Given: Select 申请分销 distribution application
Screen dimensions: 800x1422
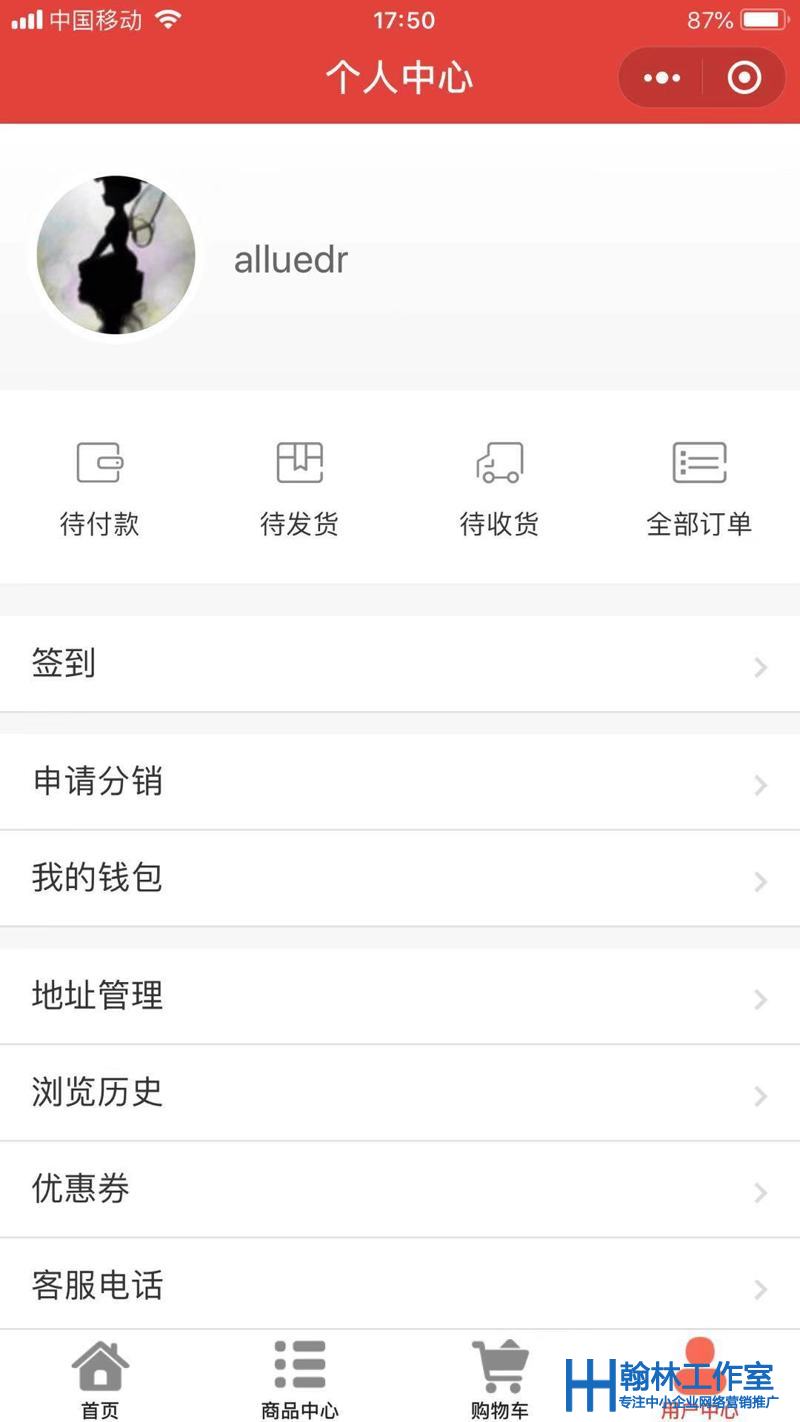Looking at the screenshot, I should pyautogui.click(x=400, y=781).
